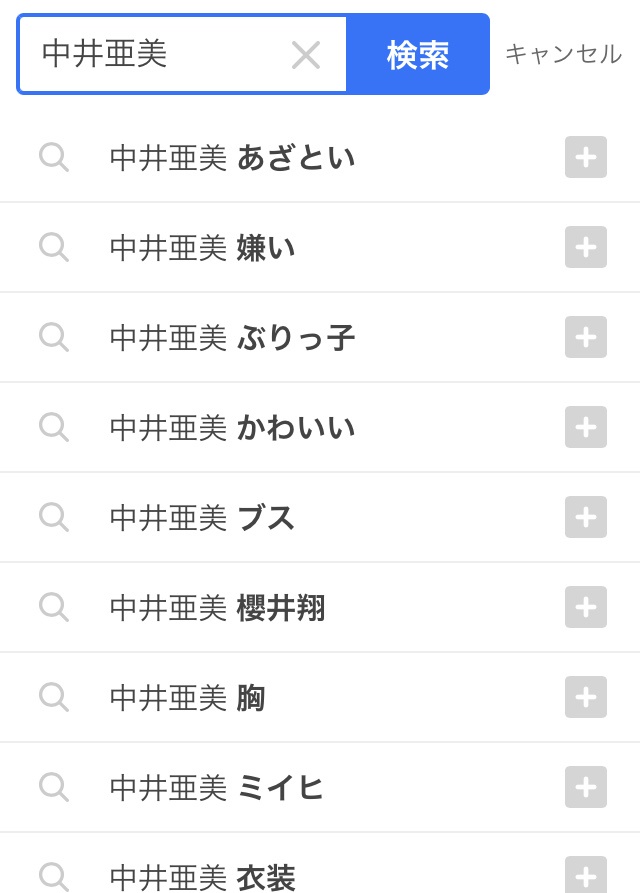
Task: Select the suggestion 中井亜美 ミイヒ
Action: (217, 788)
